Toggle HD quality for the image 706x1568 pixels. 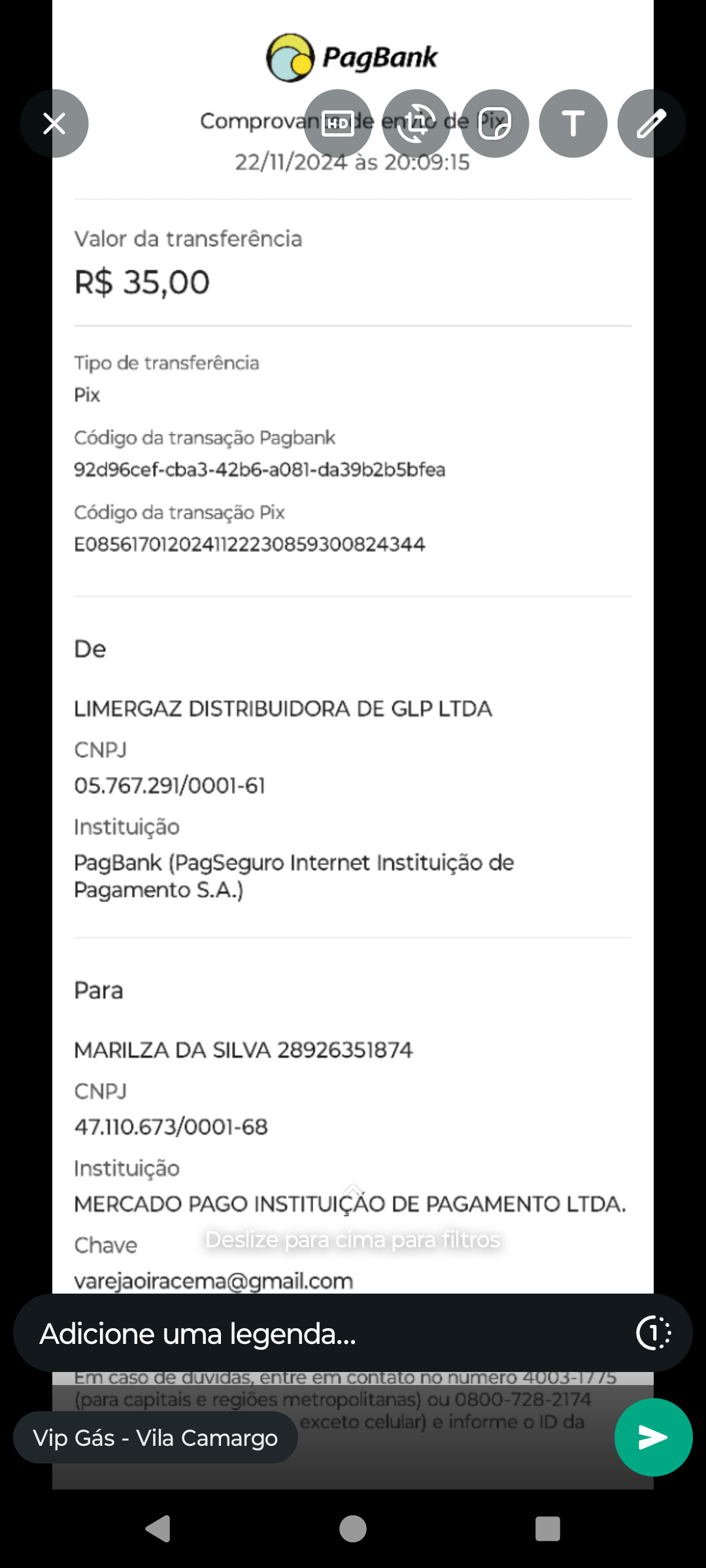[x=338, y=123]
